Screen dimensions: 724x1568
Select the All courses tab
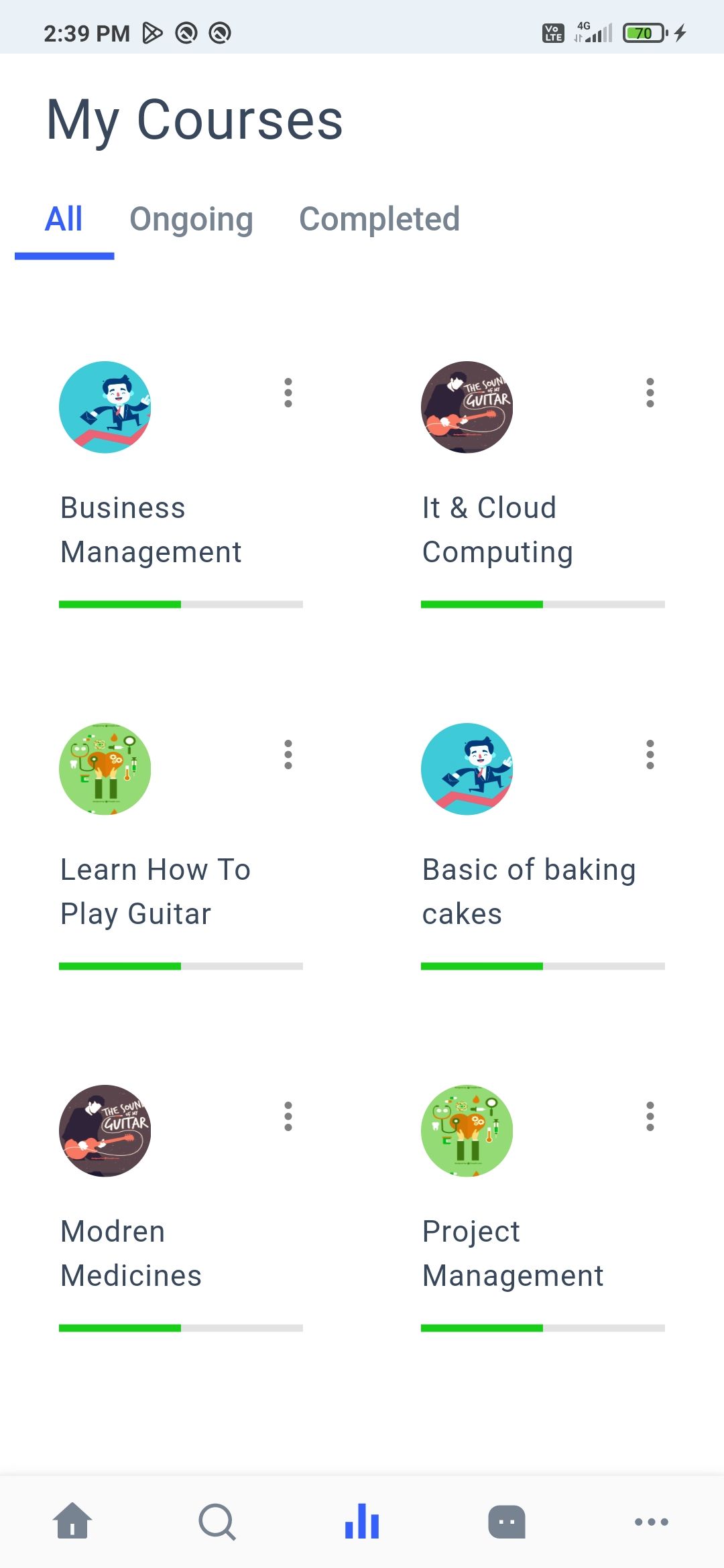coord(64,219)
